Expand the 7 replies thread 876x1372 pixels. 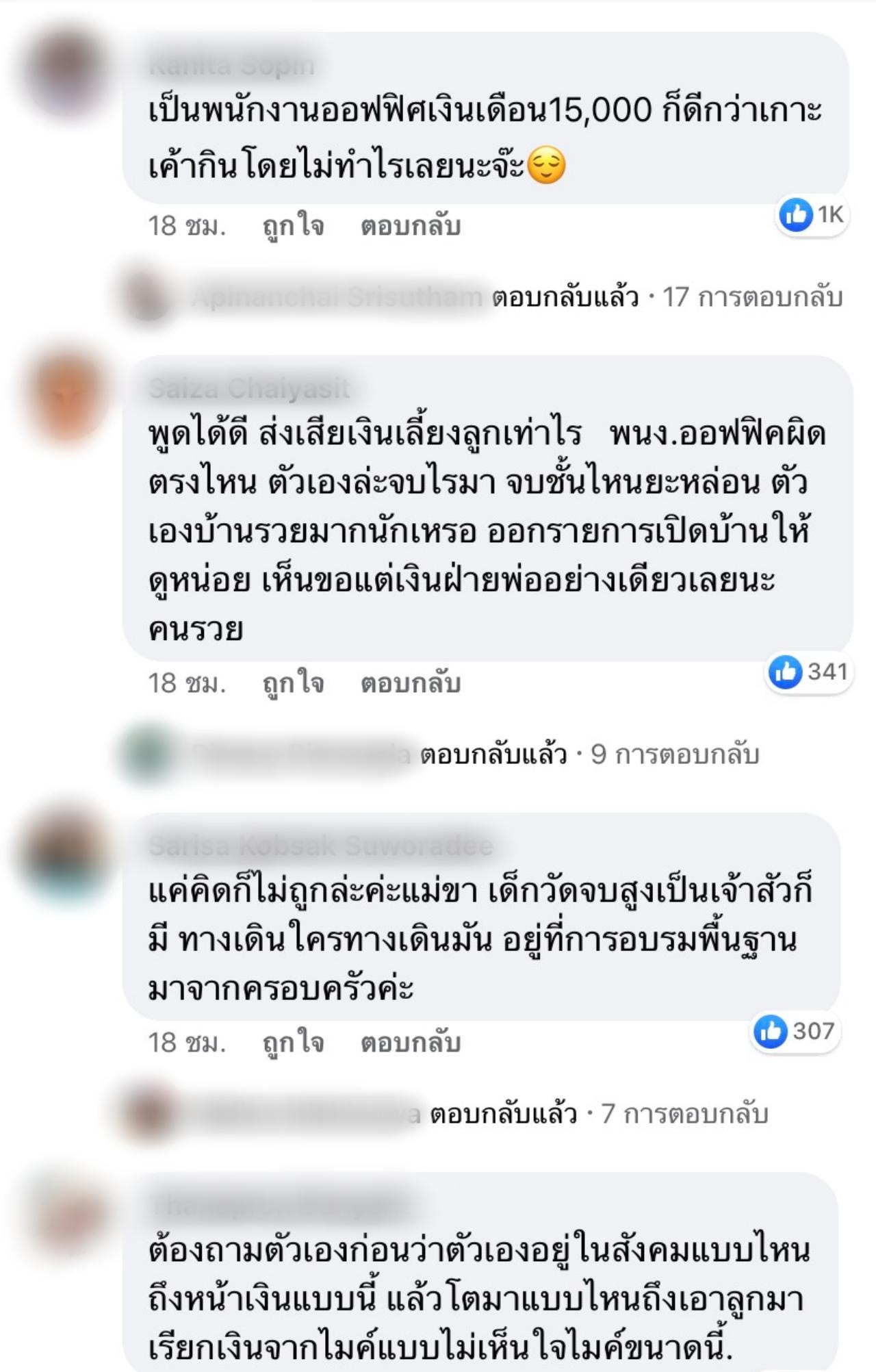click(684, 1115)
